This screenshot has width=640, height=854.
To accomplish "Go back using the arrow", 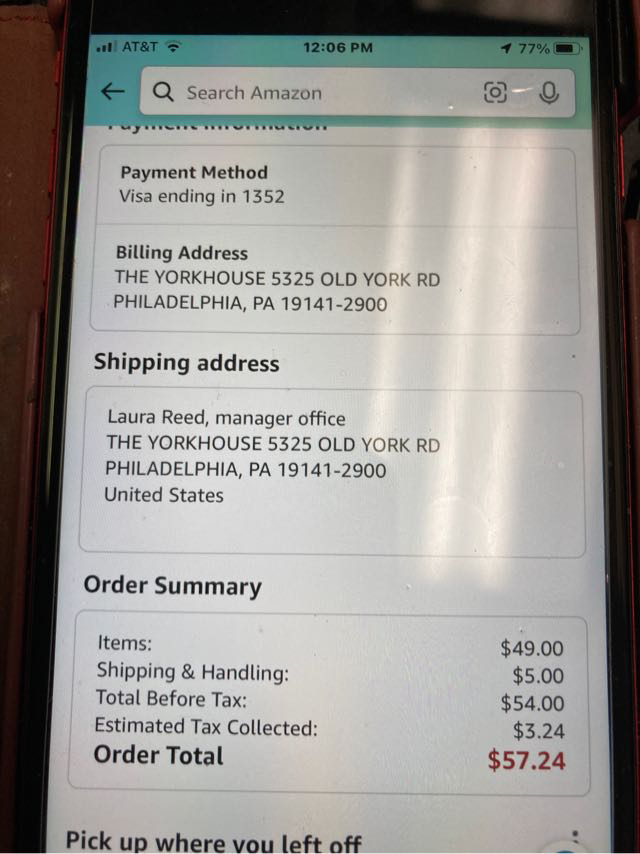I will pyautogui.click(x=113, y=92).
